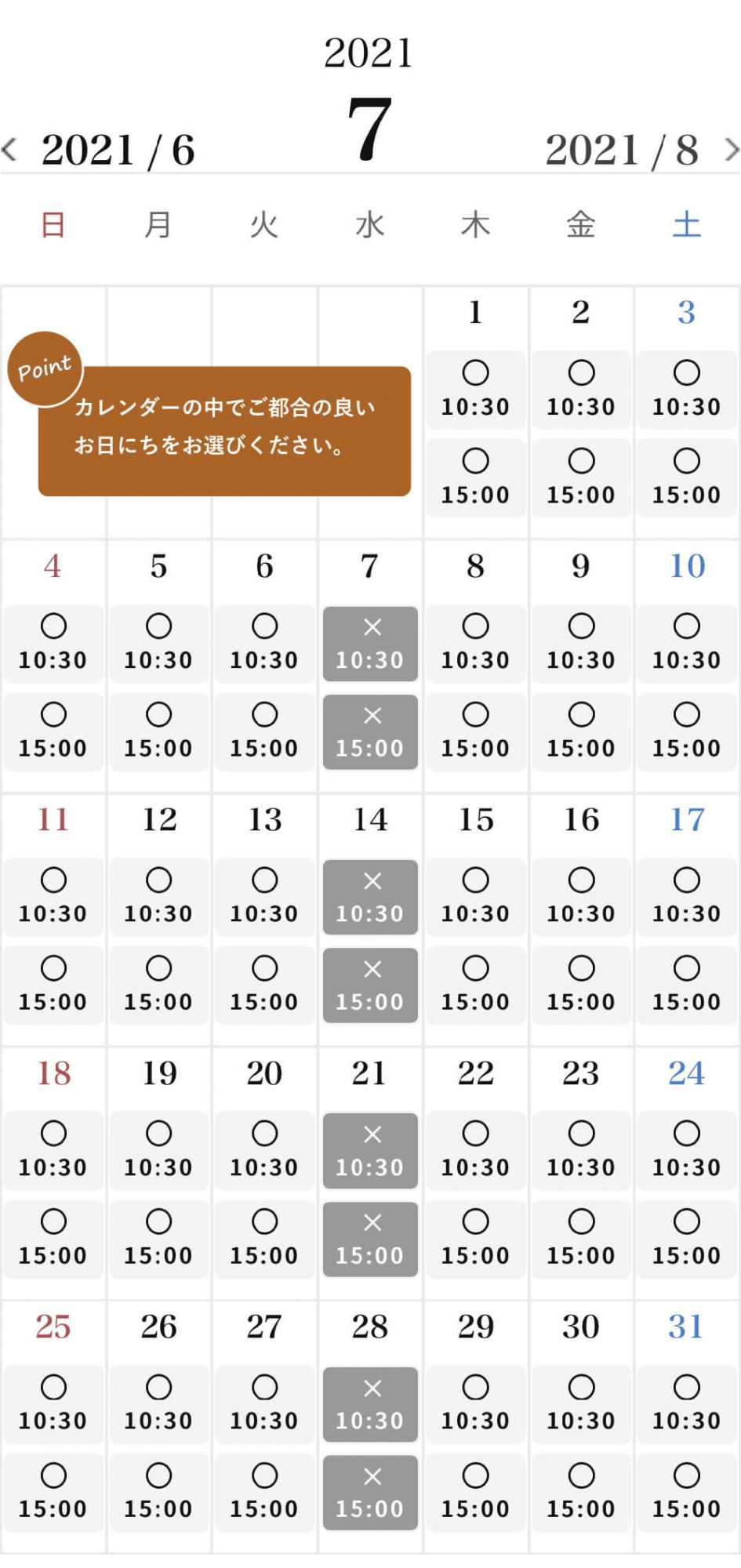Go to previous month 2021/6
The width and height of the screenshot is (741, 1568).
click(x=99, y=149)
